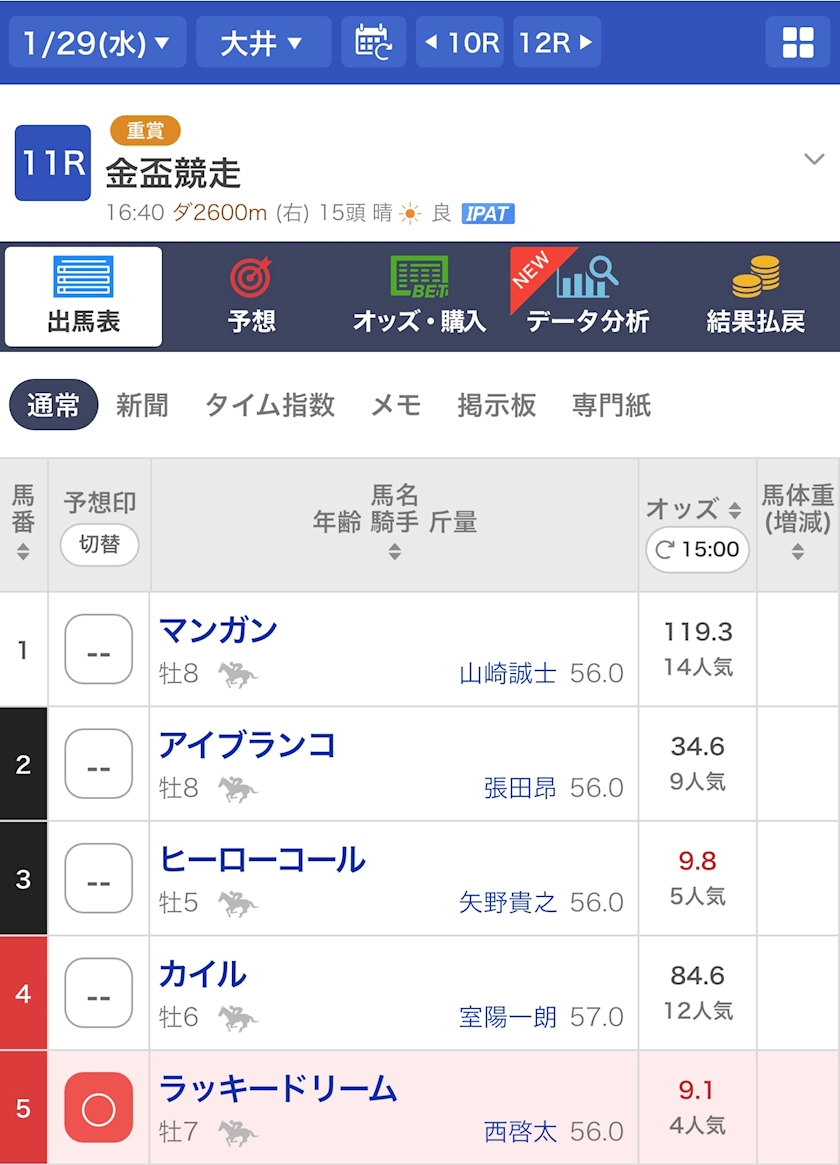
Task: Open the データ分析 tab
Action: click(x=587, y=296)
